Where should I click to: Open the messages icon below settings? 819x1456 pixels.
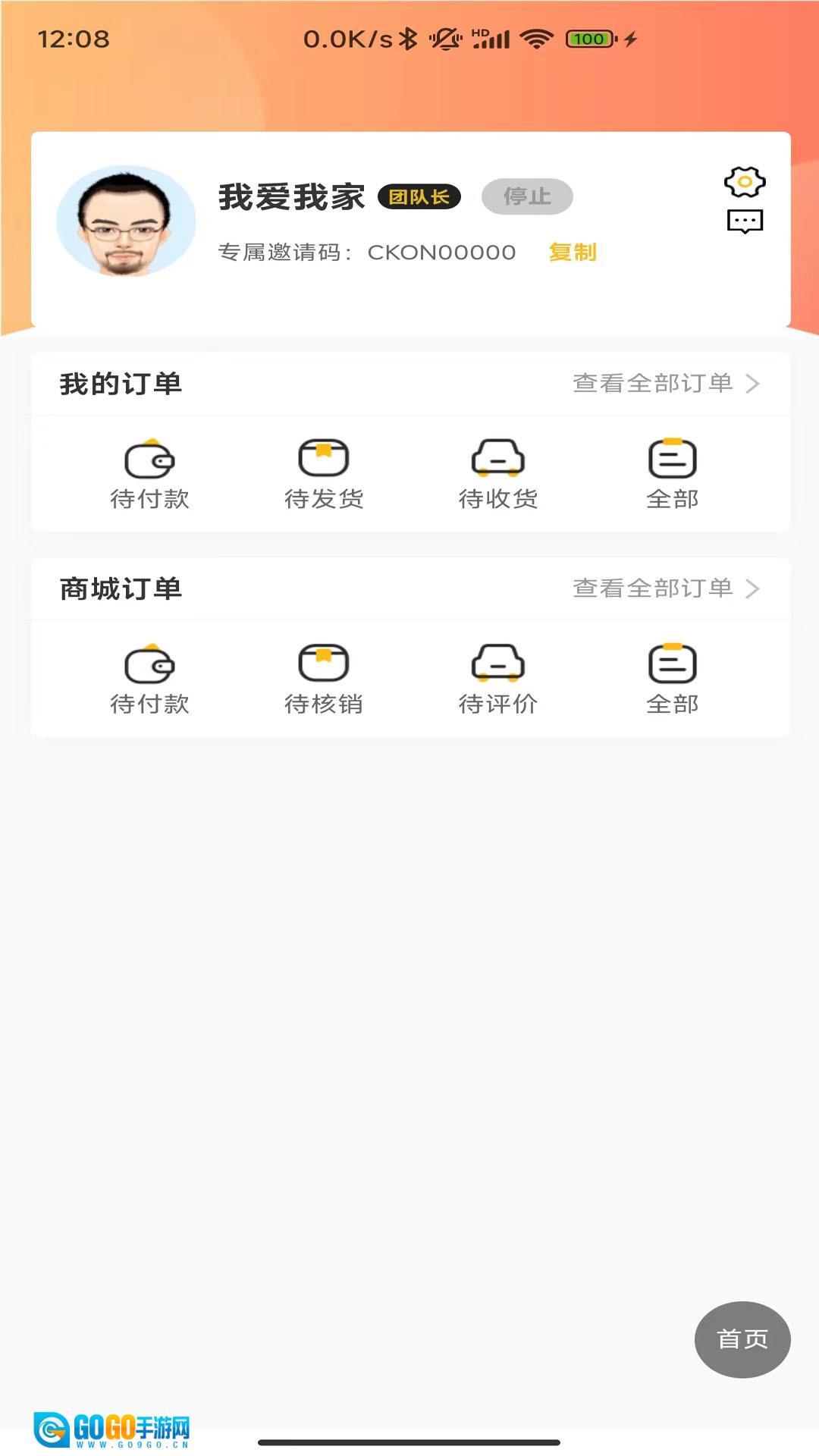point(745,221)
